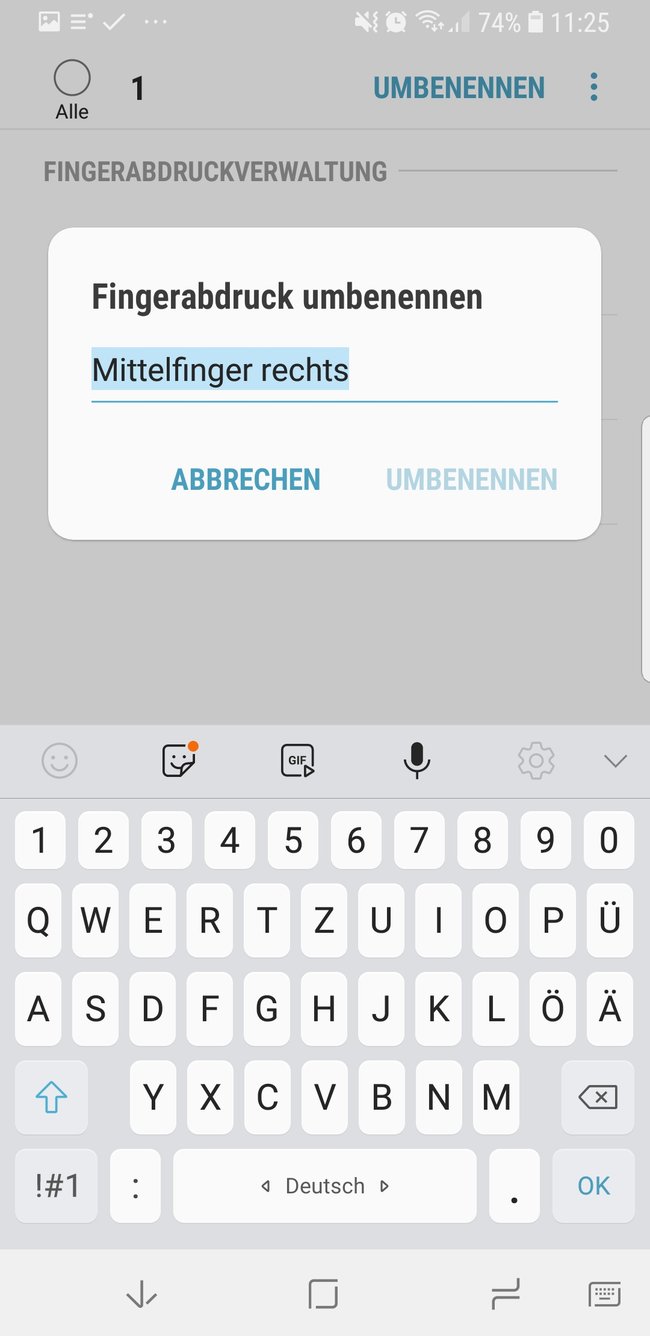Tap the fingerprint name text field
The width and height of the screenshot is (650, 1336).
(323, 371)
